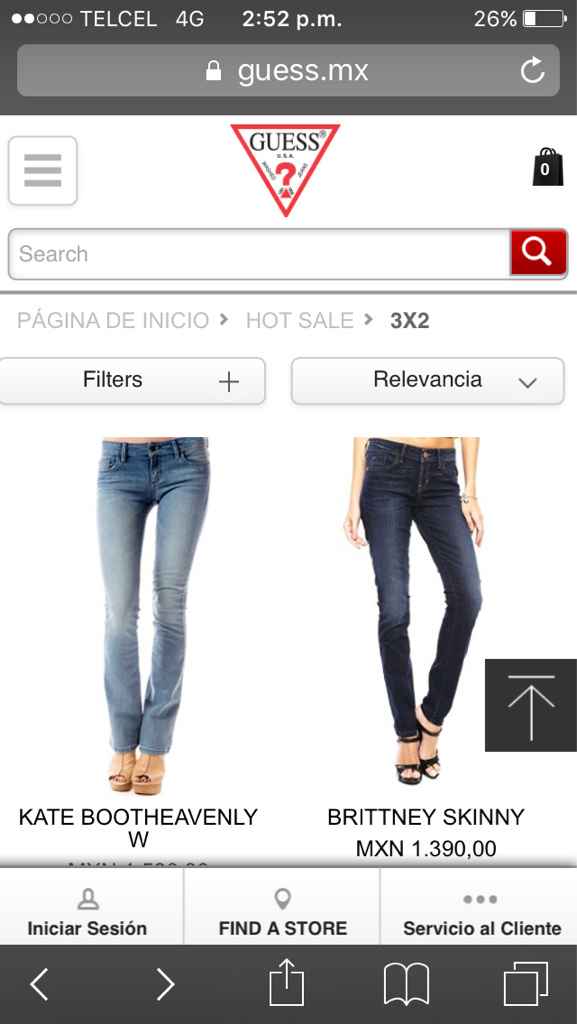577x1024 pixels.
Task: Jump back to top with arrow button
Action: pyautogui.click(x=531, y=705)
